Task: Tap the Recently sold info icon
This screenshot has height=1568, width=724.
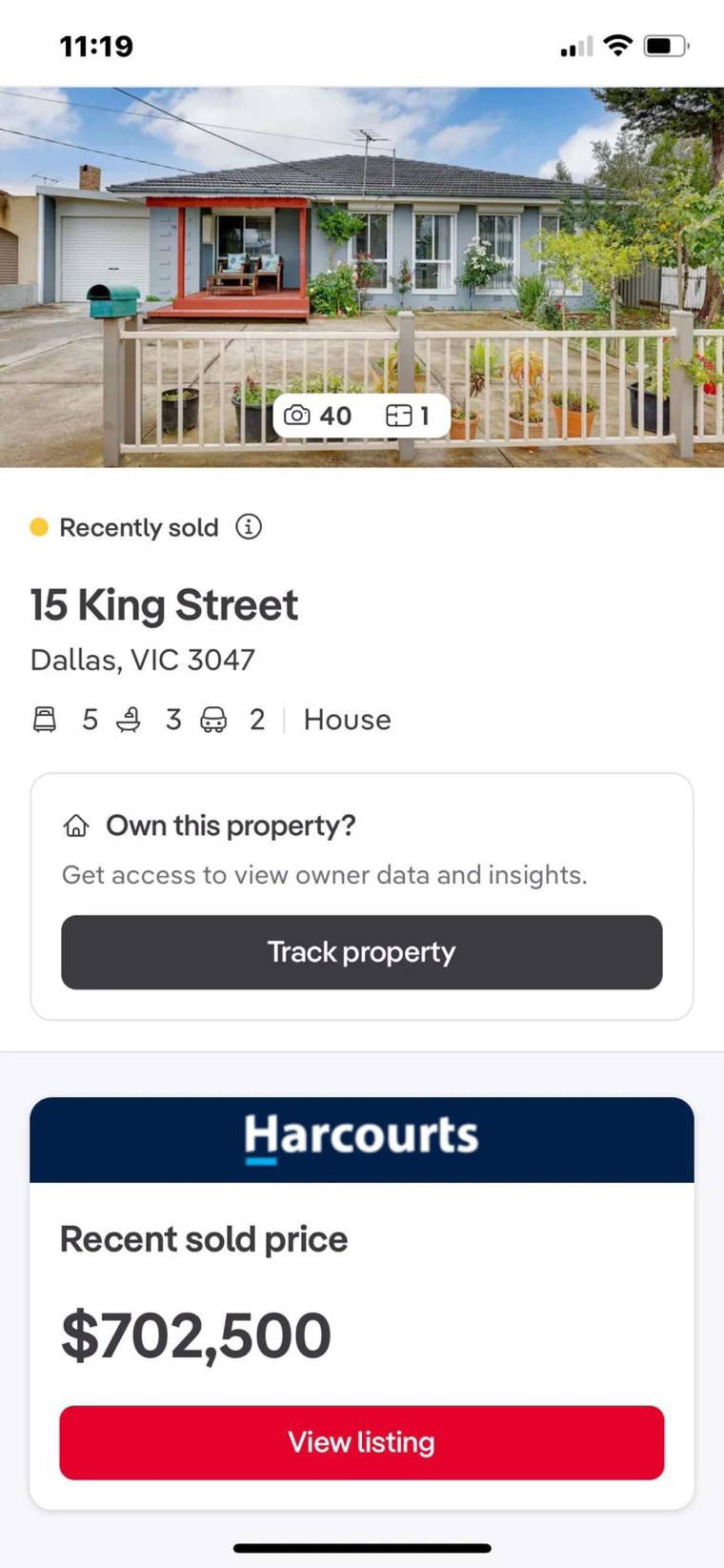Action: [249, 526]
